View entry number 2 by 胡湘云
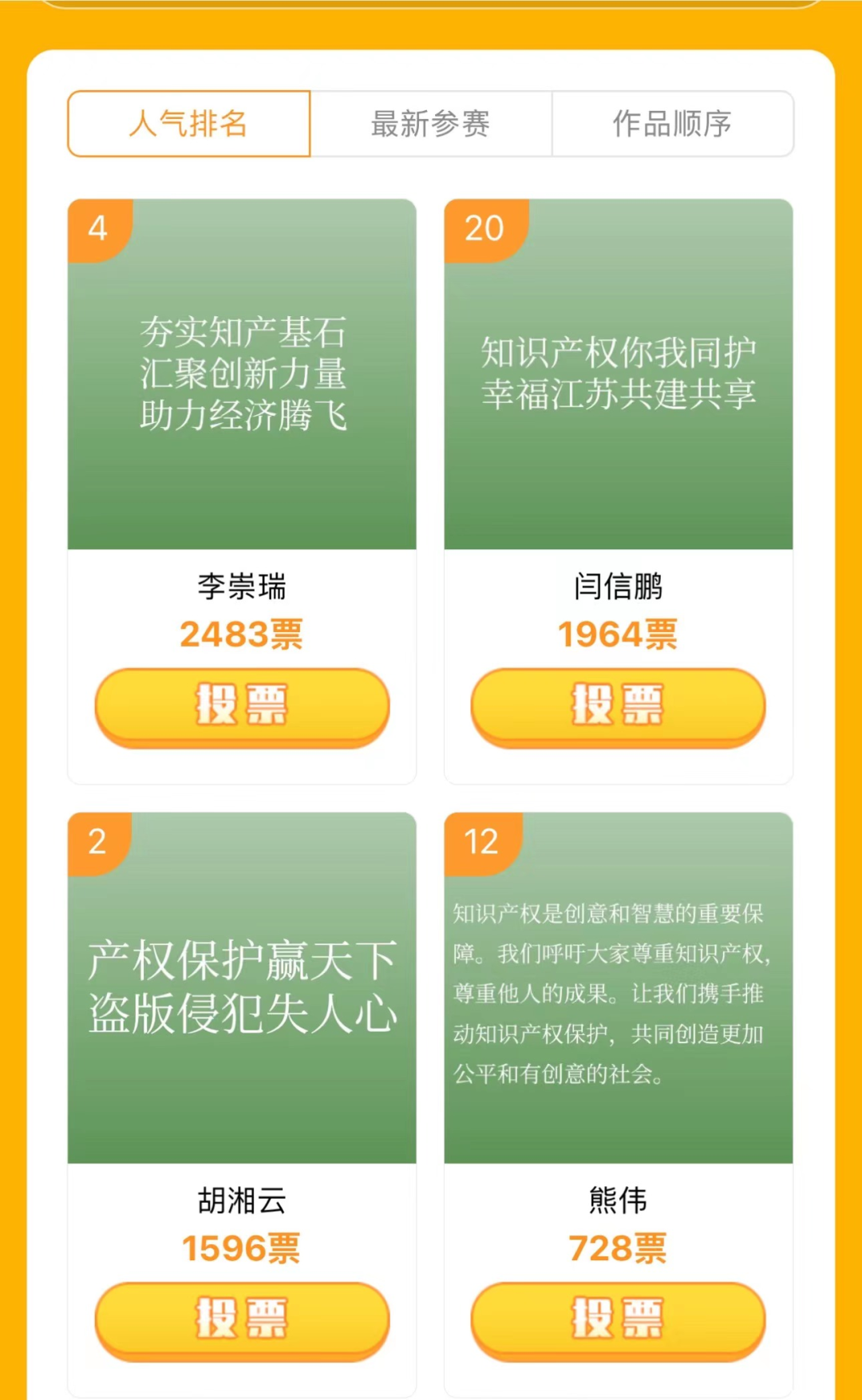The image size is (862, 1400). pos(242,987)
